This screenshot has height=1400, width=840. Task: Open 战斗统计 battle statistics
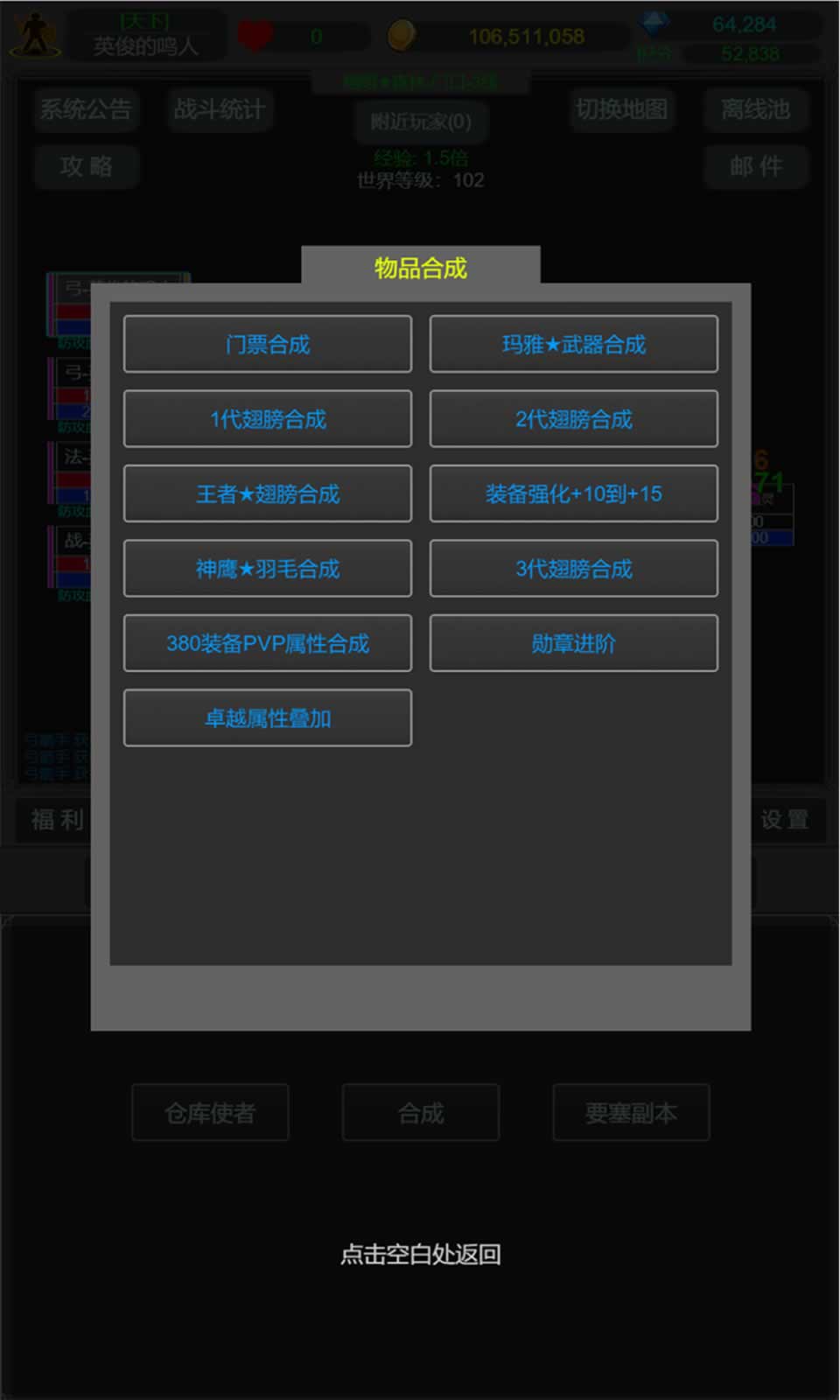point(220,110)
